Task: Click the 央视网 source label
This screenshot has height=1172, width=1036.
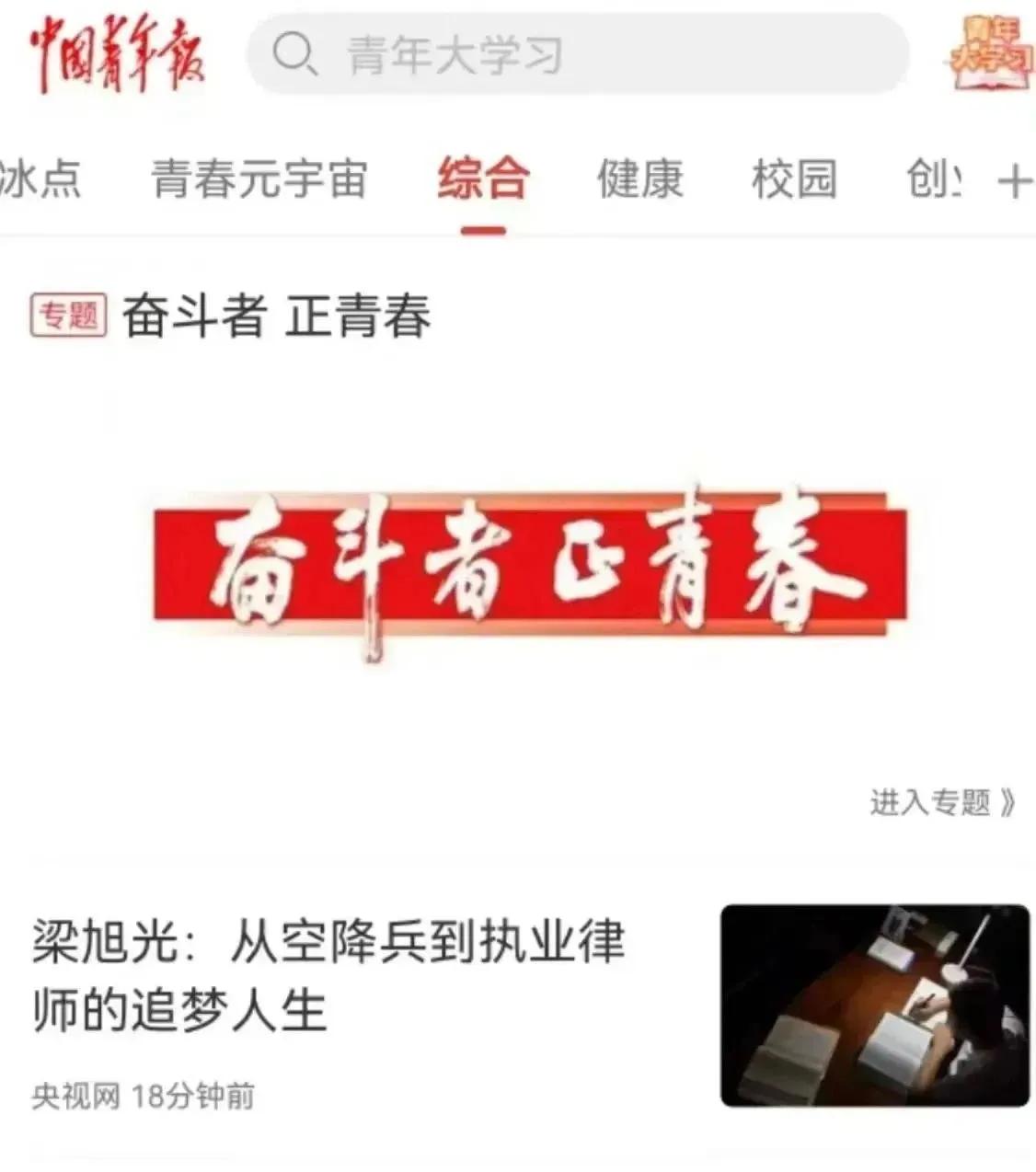Action: [75, 1093]
